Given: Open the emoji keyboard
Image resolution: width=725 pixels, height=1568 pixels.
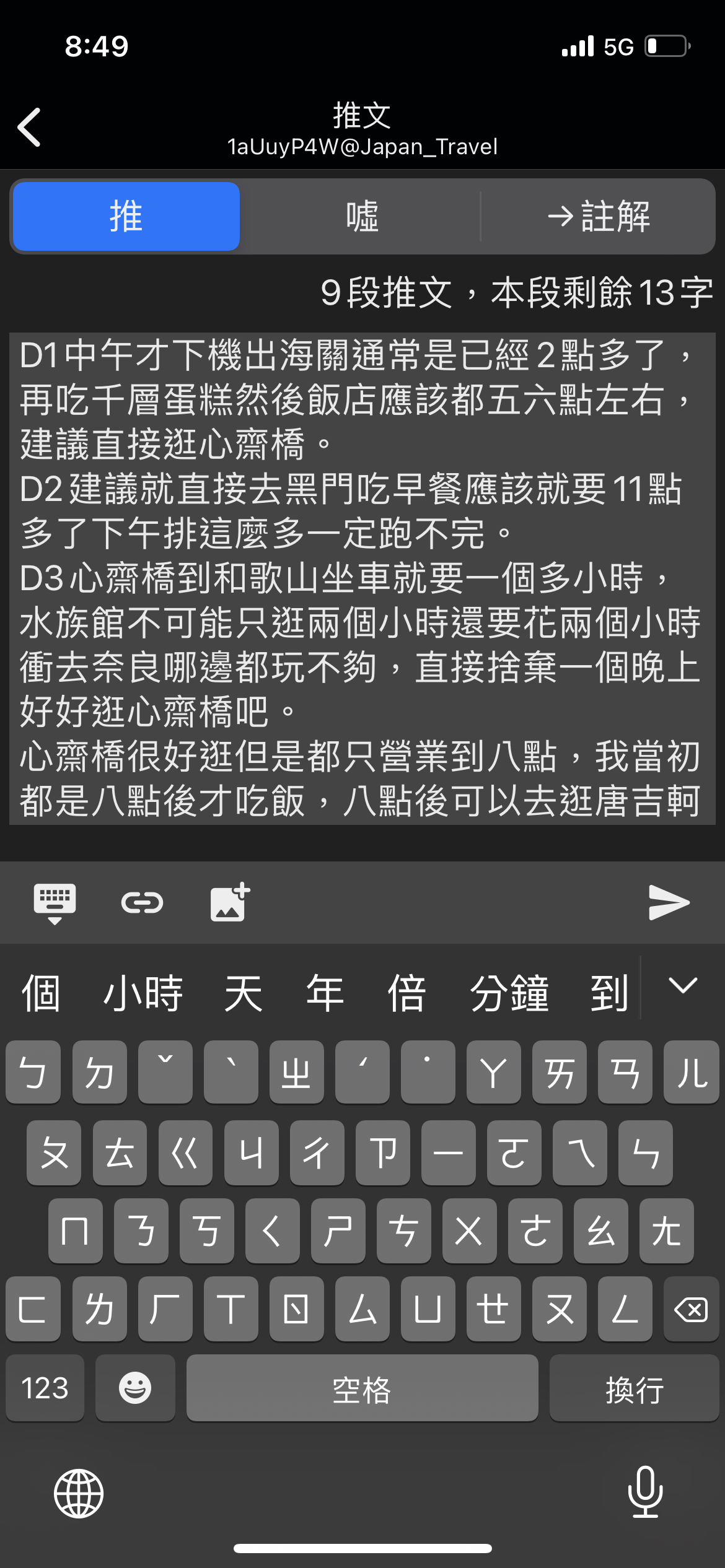Looking at the screenshot, I should (135, 1388).
